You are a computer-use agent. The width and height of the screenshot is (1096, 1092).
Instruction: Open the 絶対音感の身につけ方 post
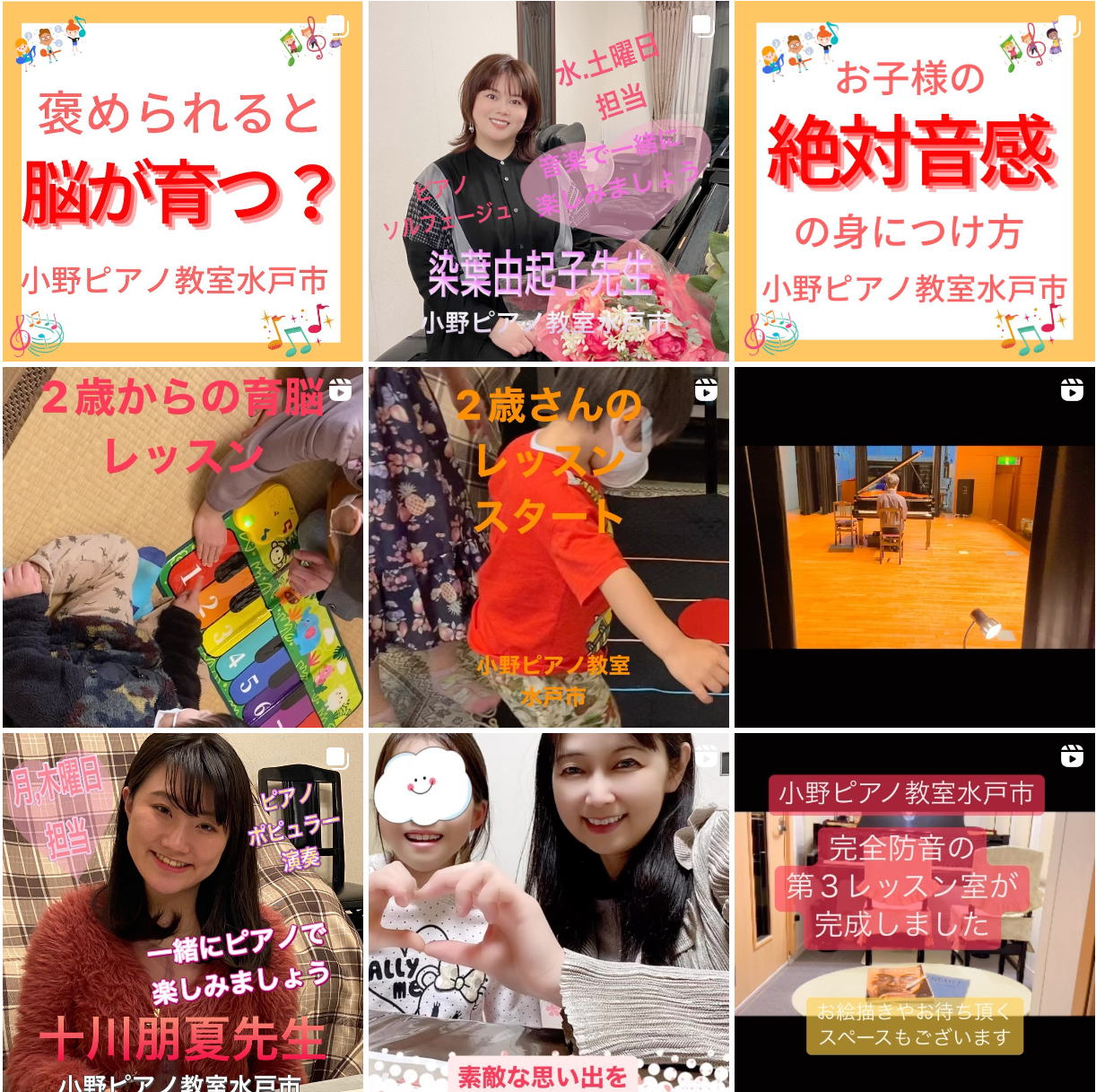pyautogui.click(x=914, y=181)
